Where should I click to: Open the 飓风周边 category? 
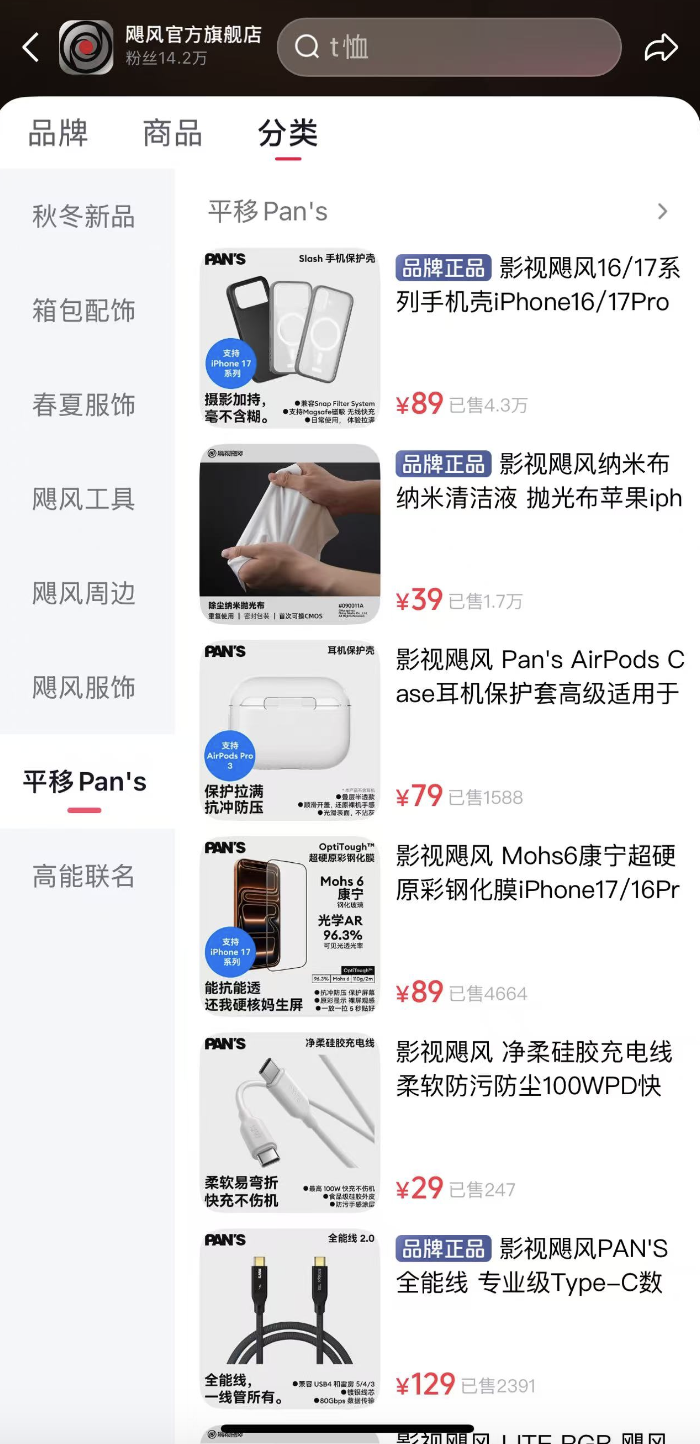84,593
